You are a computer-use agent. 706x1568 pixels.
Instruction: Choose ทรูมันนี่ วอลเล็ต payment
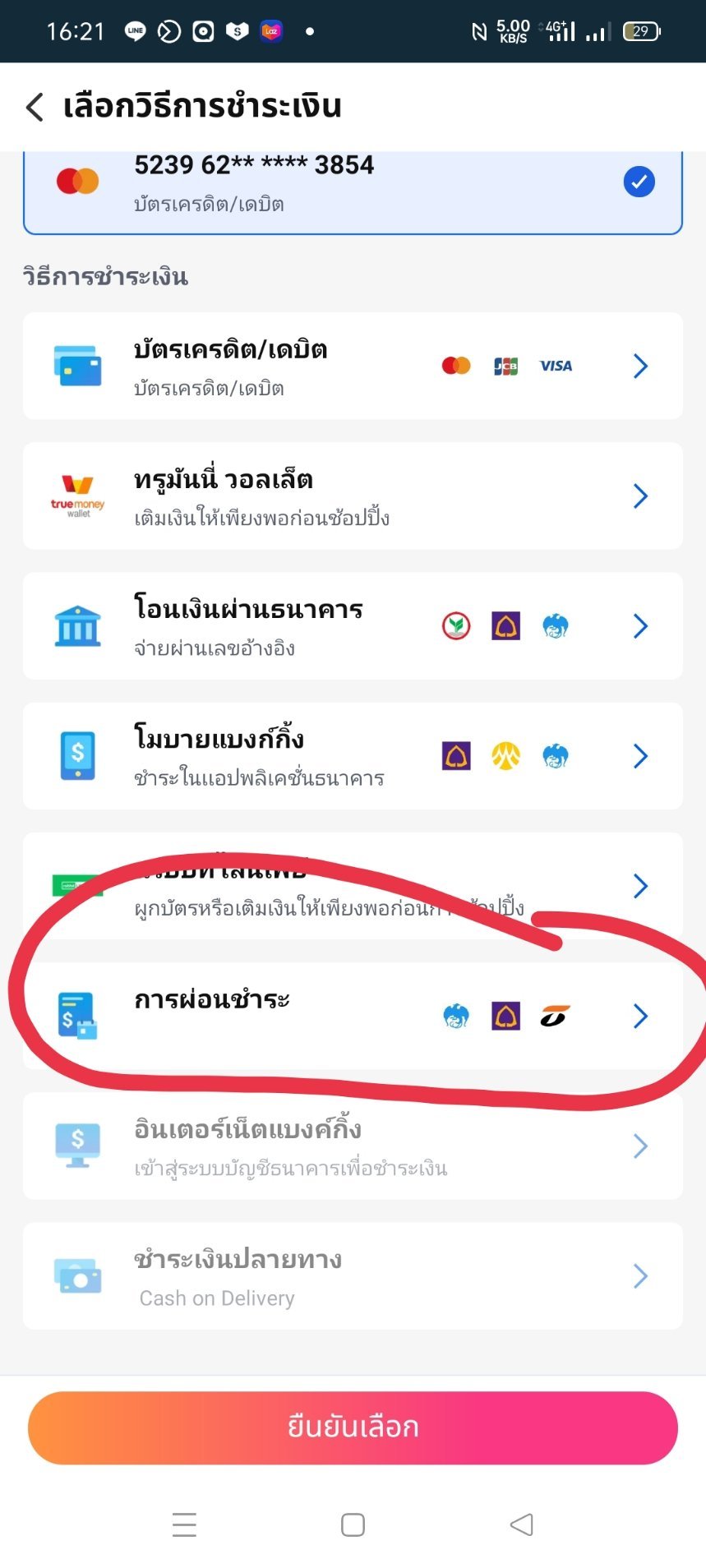[352, 496]
